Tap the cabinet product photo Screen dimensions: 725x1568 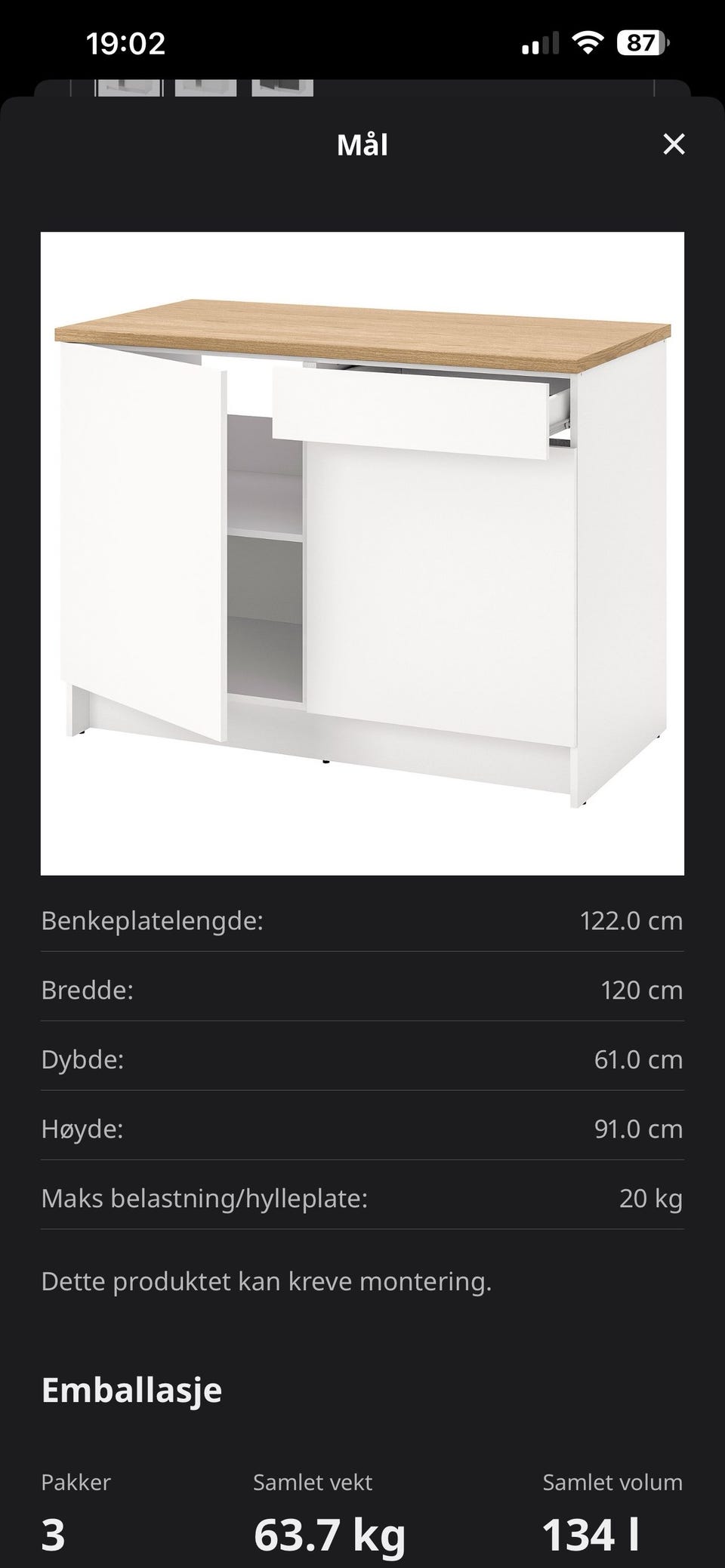coord(362,551)
